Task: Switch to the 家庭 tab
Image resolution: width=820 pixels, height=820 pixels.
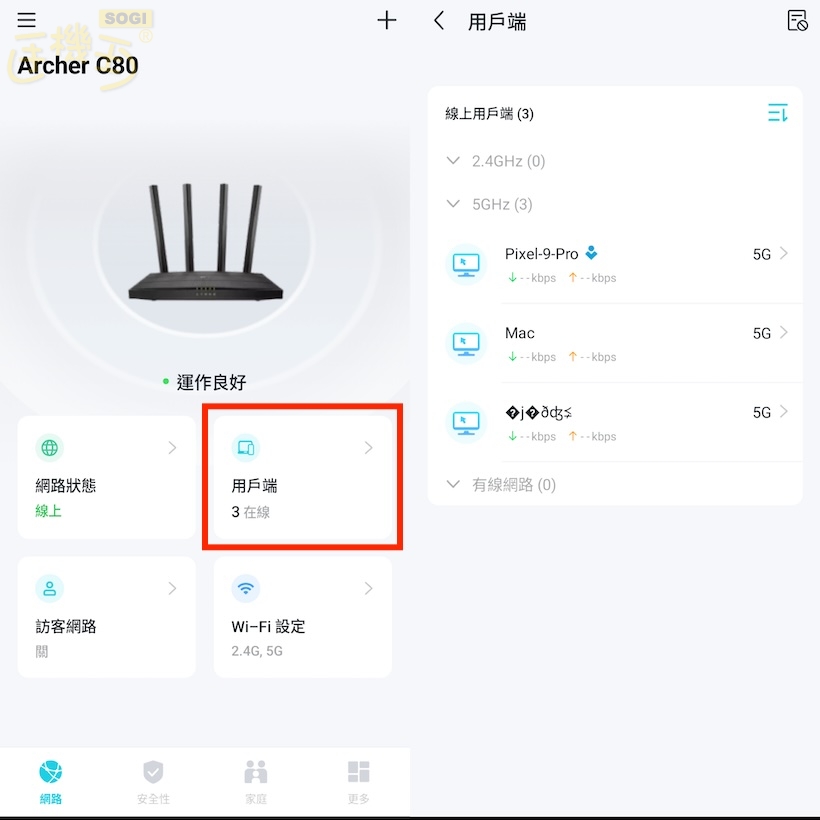Action: pos(256,782)
